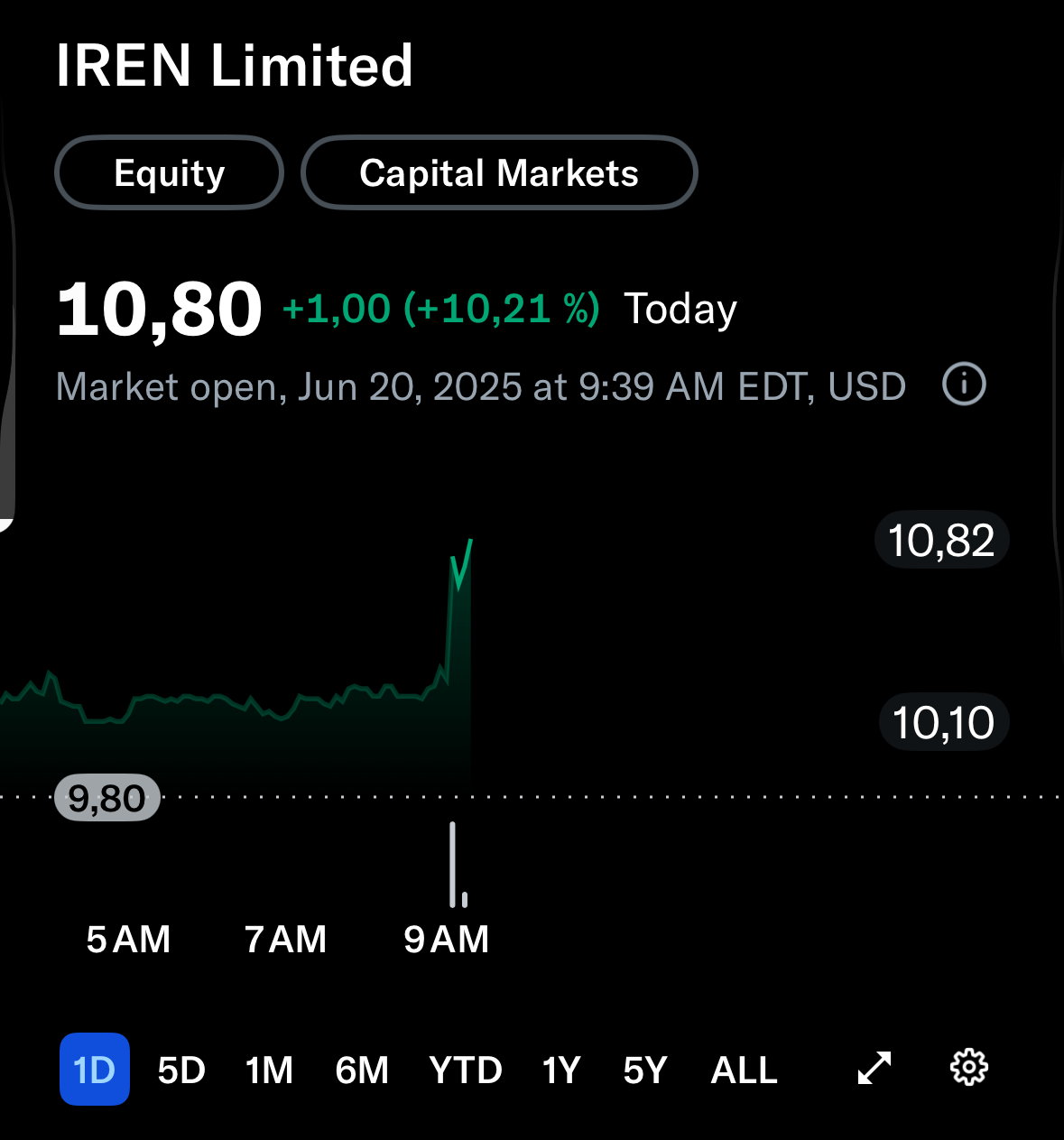Screen dimensions: 1064x1140
Task: Switch to 1M chart range
Action: 269,1070
